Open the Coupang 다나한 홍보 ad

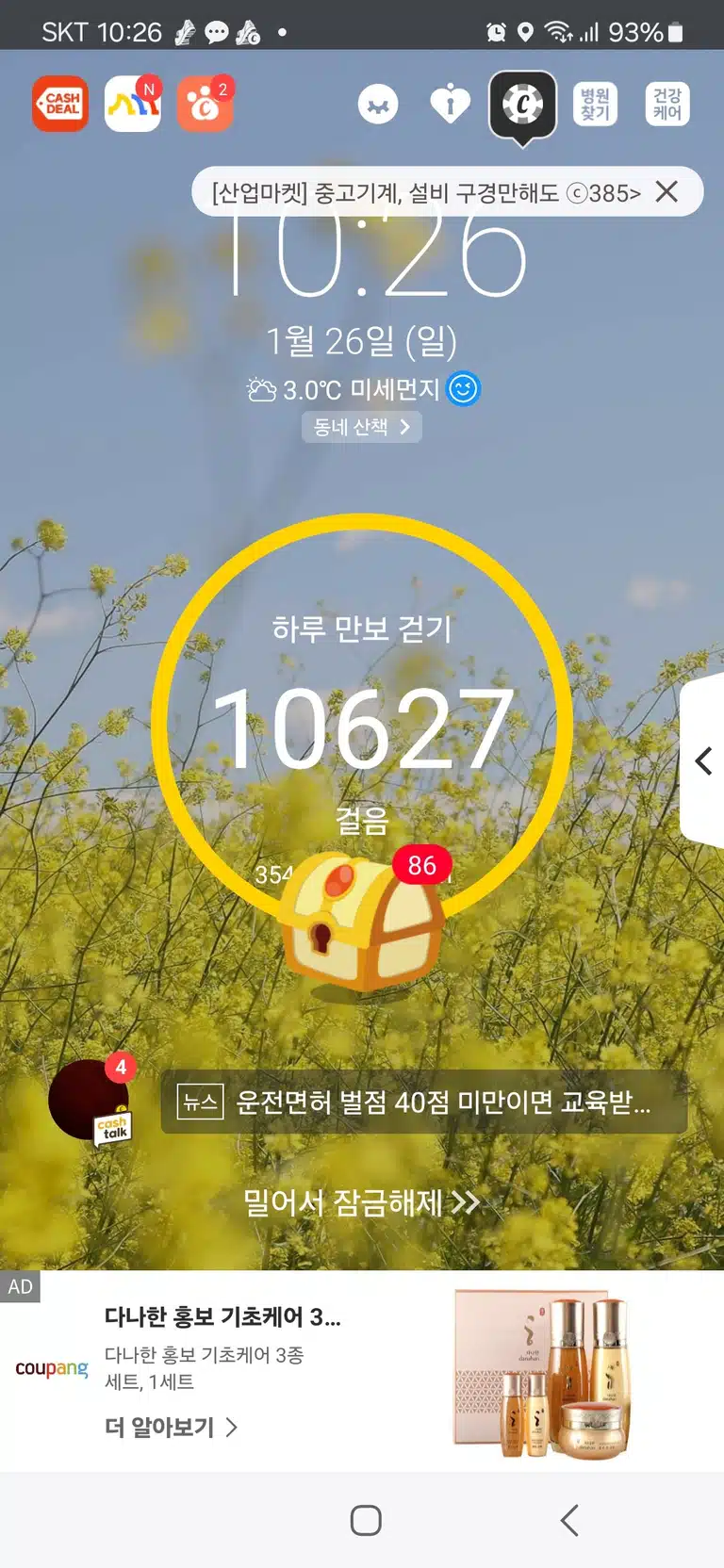point(362,1371)
